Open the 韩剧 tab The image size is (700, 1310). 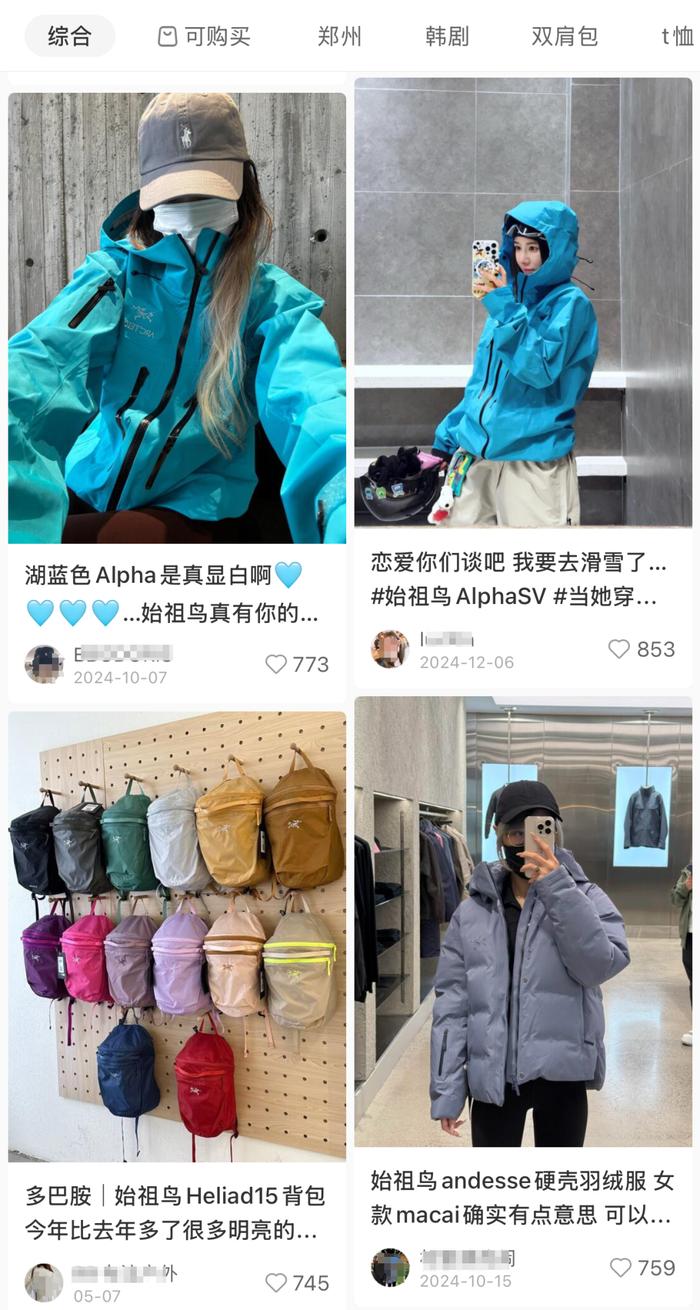point(447,37)
